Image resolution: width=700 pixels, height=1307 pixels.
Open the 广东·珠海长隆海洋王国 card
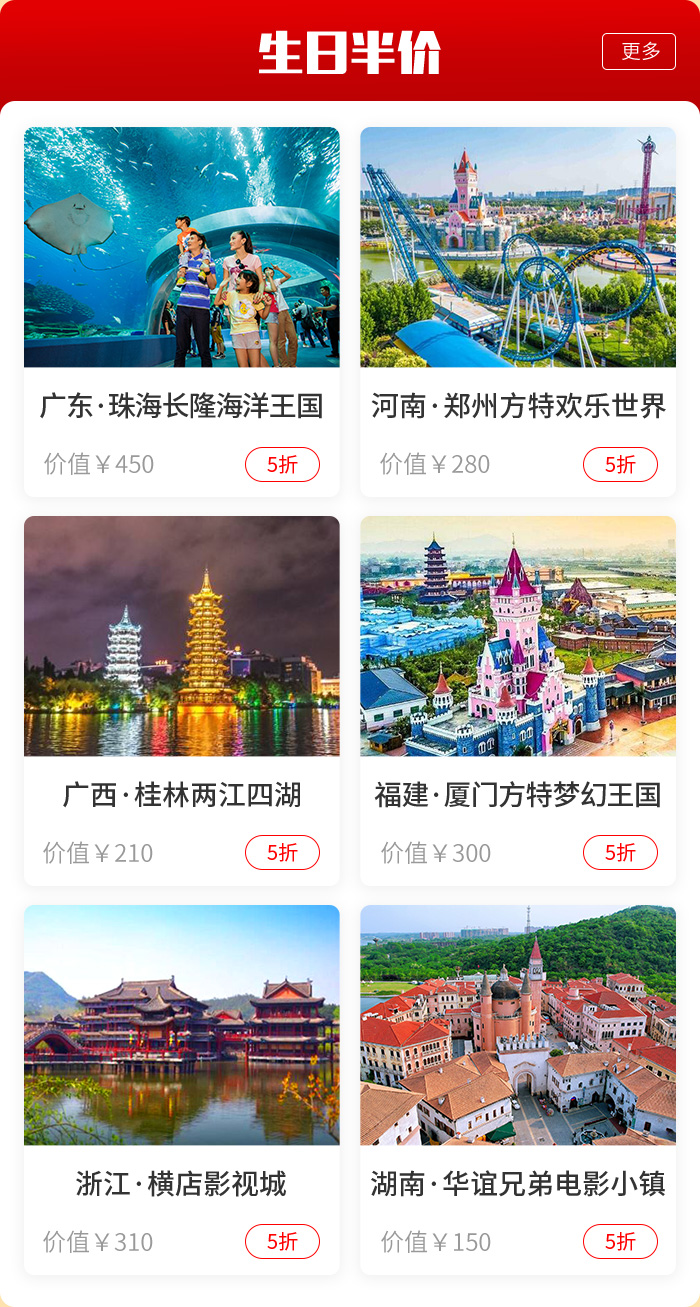(x=182, y=312)
